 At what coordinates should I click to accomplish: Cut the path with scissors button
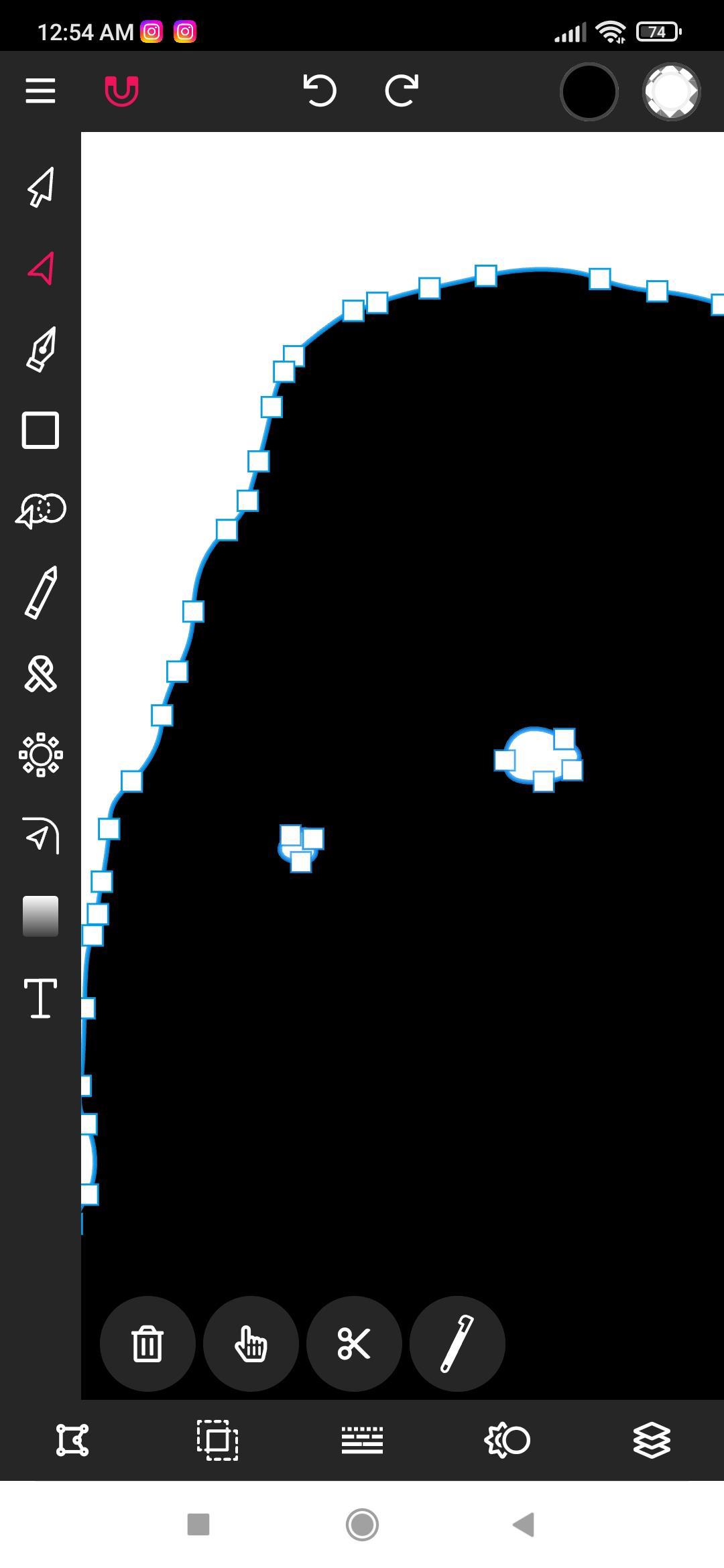point(354,1344)
